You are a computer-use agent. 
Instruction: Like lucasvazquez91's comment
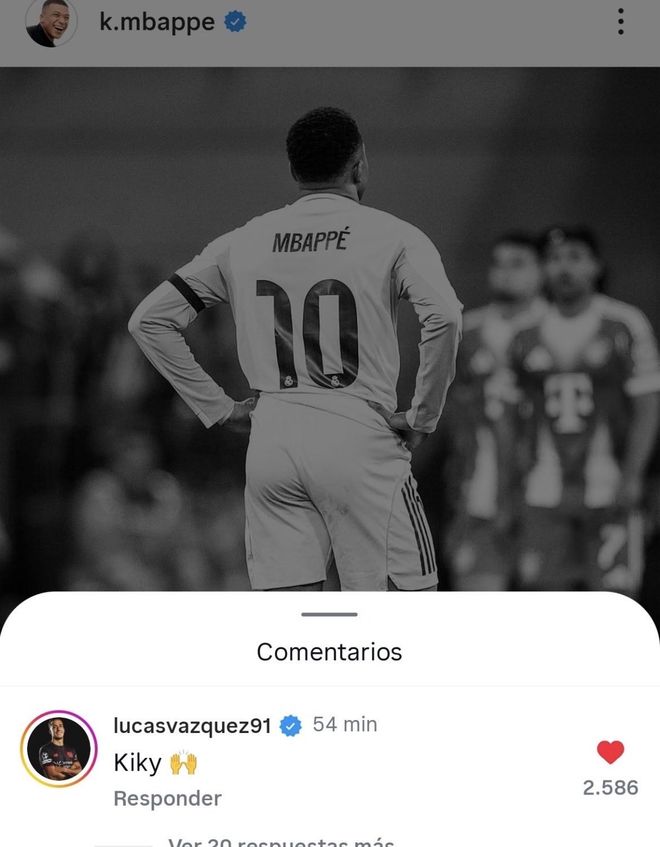click(x=610, y=752)
